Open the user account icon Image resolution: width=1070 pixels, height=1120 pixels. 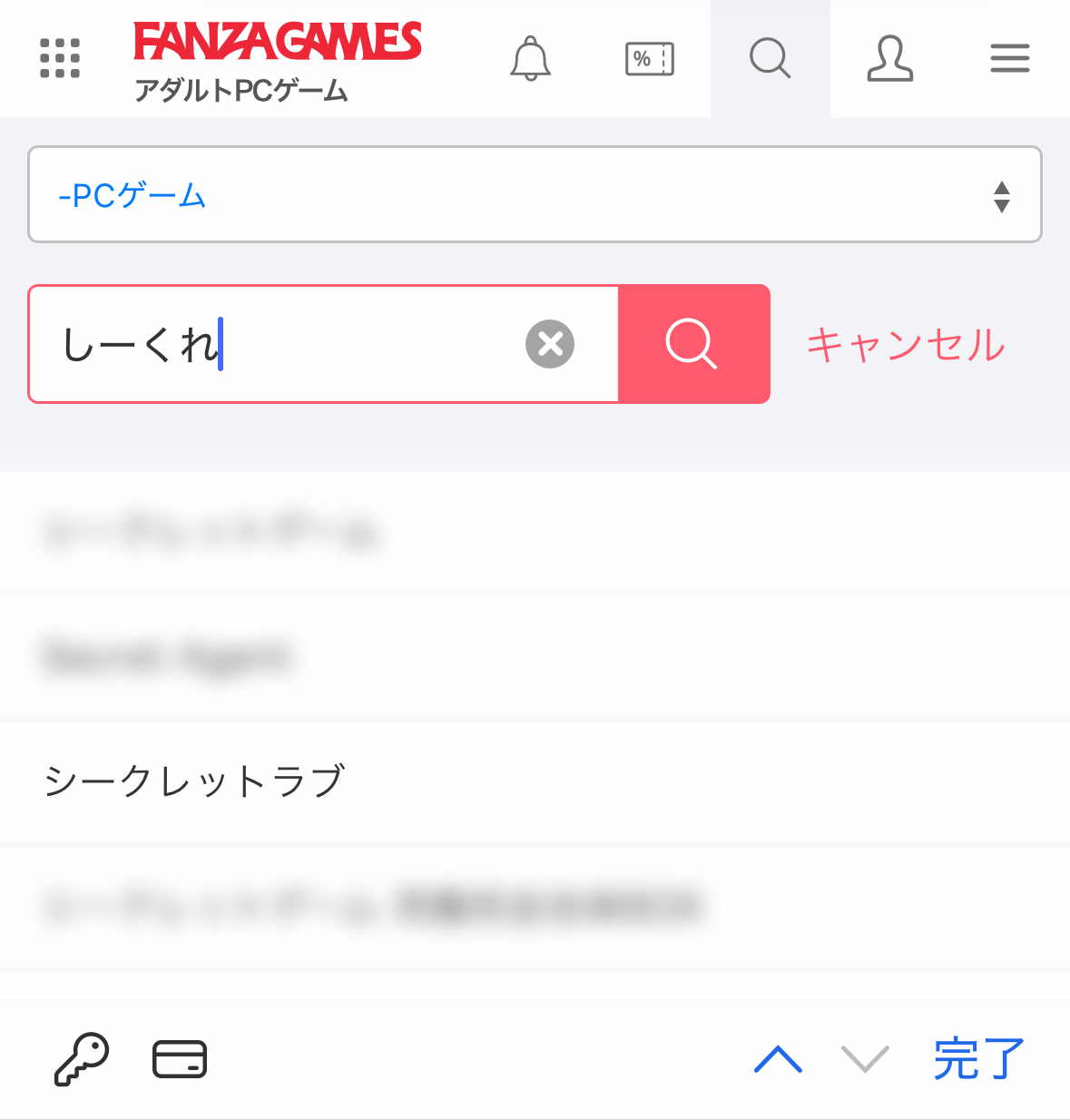click(x=889, y=59)
